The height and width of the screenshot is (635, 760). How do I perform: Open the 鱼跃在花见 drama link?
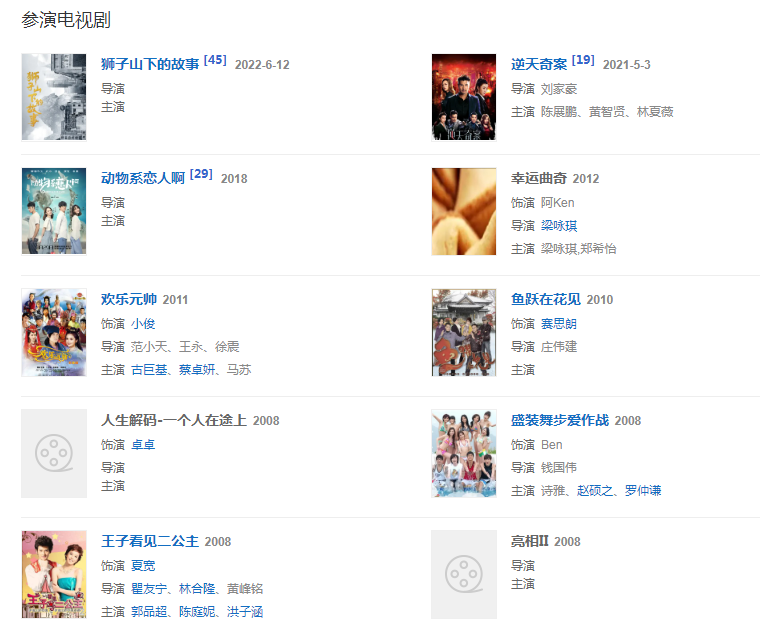(546, 299)
